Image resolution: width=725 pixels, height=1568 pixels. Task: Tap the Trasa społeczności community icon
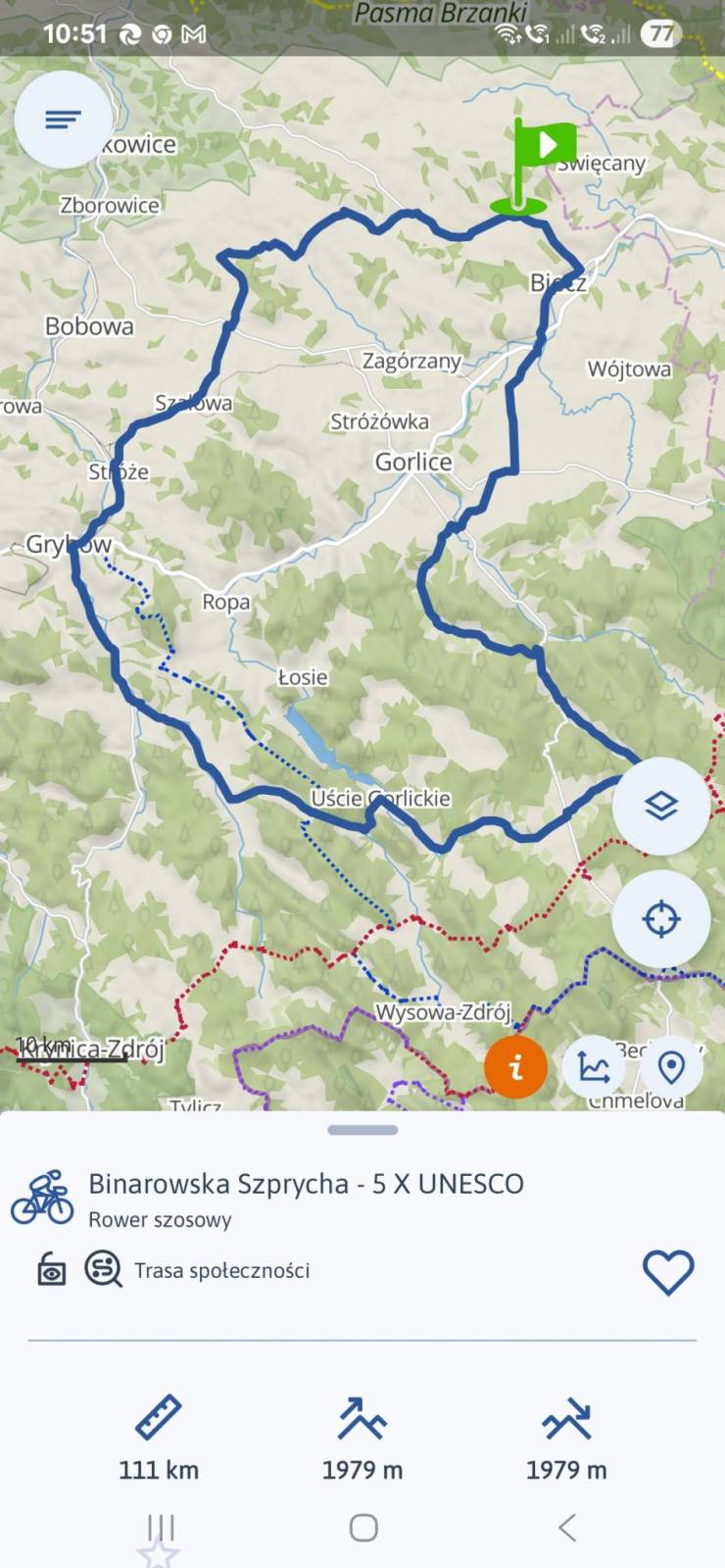[x=103, y=1269]
